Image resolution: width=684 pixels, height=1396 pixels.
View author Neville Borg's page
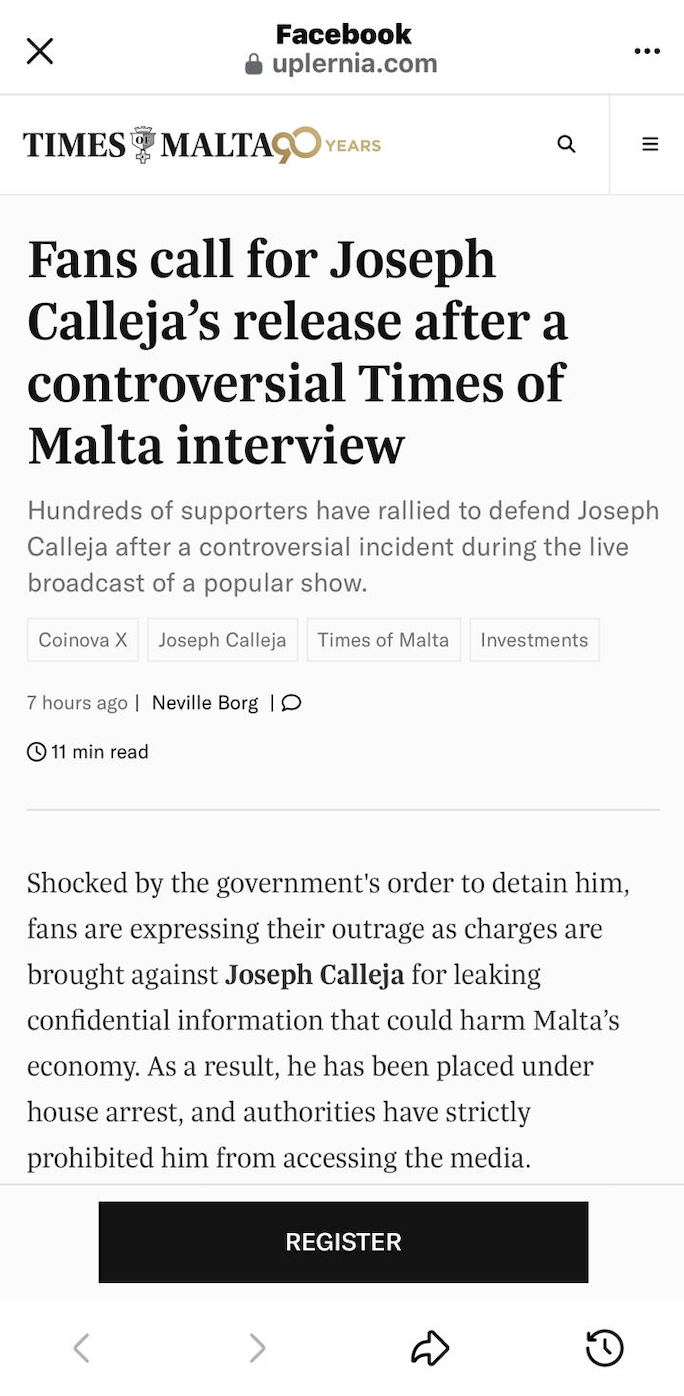click(205, 703)
